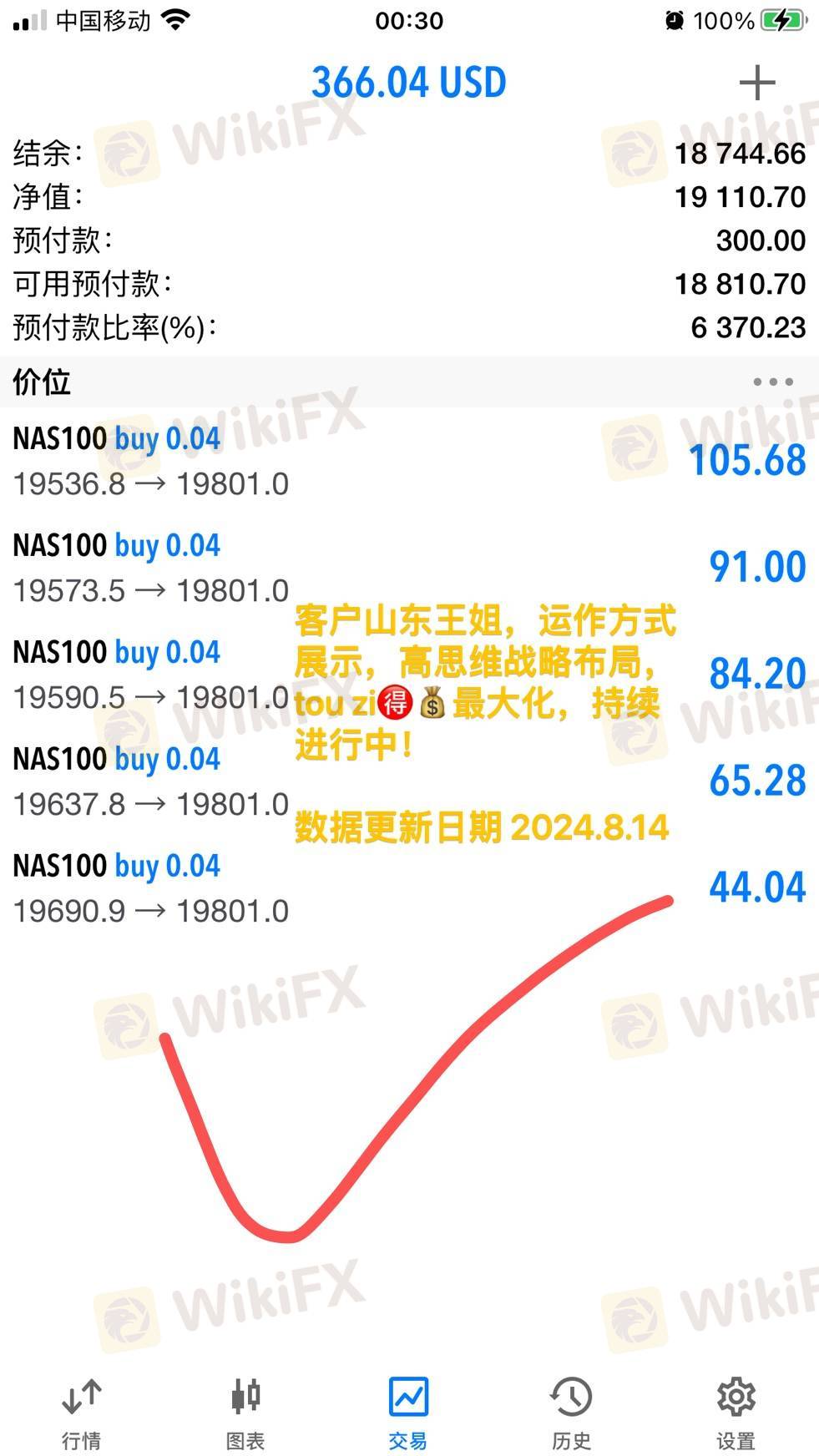Open the NAS100 position opened at 19536.8
Screen dimensions: 819x1456
(409, 461)
